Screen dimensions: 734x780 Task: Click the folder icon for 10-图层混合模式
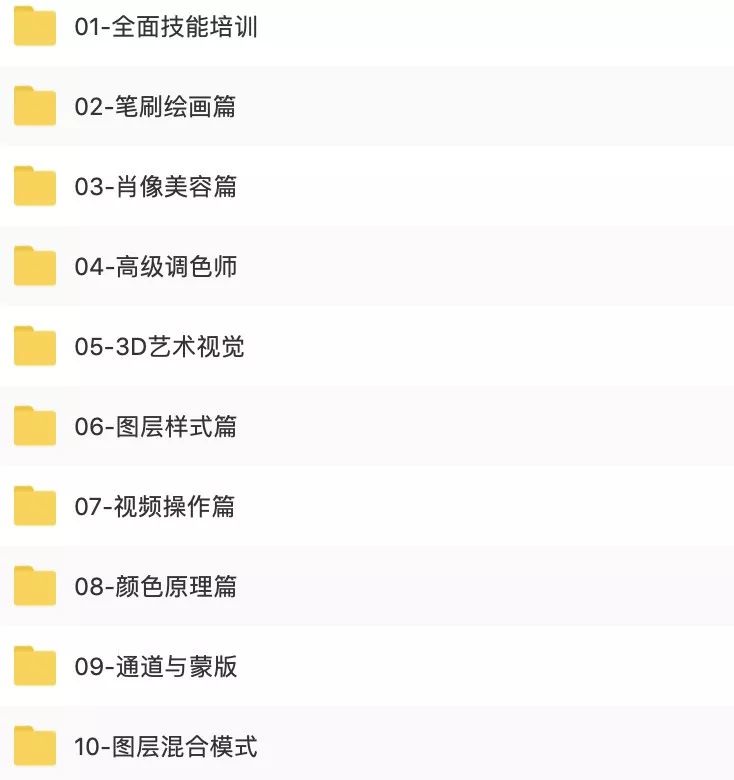(x=33, y=747)
